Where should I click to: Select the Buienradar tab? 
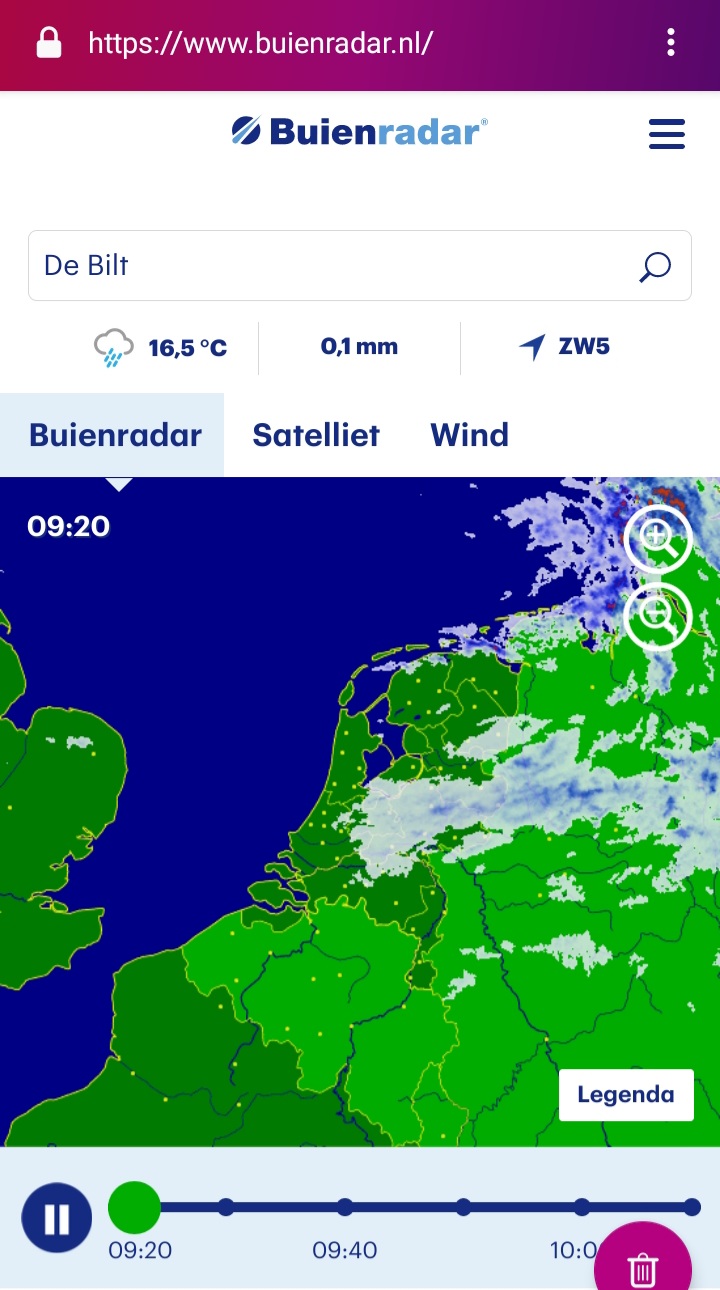click(x=115, y=435)
